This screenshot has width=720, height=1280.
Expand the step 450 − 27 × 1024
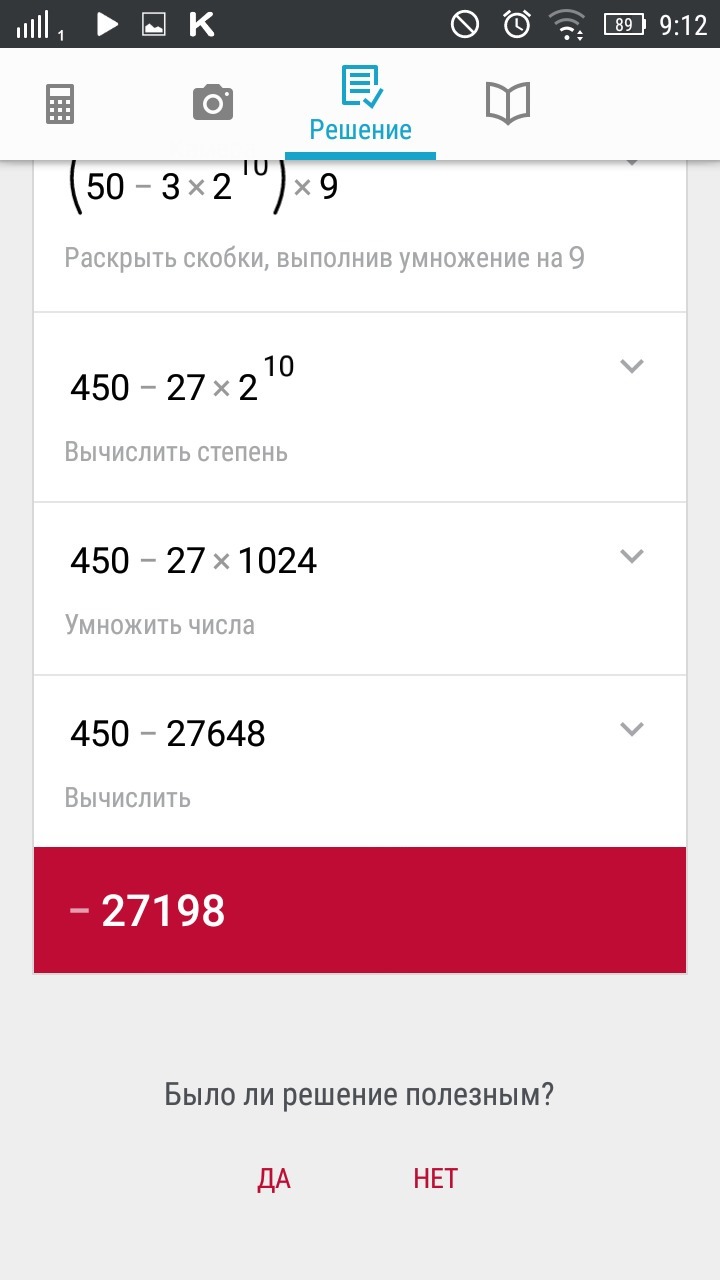[x=631, y=556]
